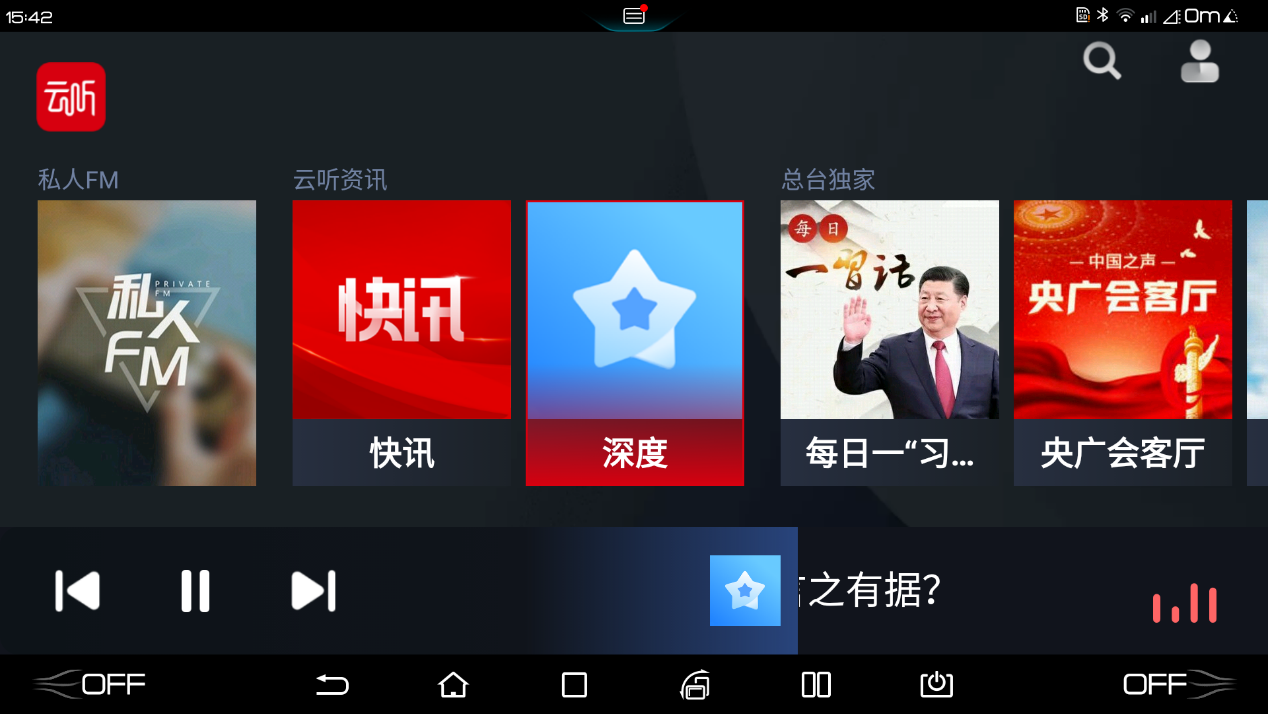
Task: Skip to the next track
Action: [313, 591]
